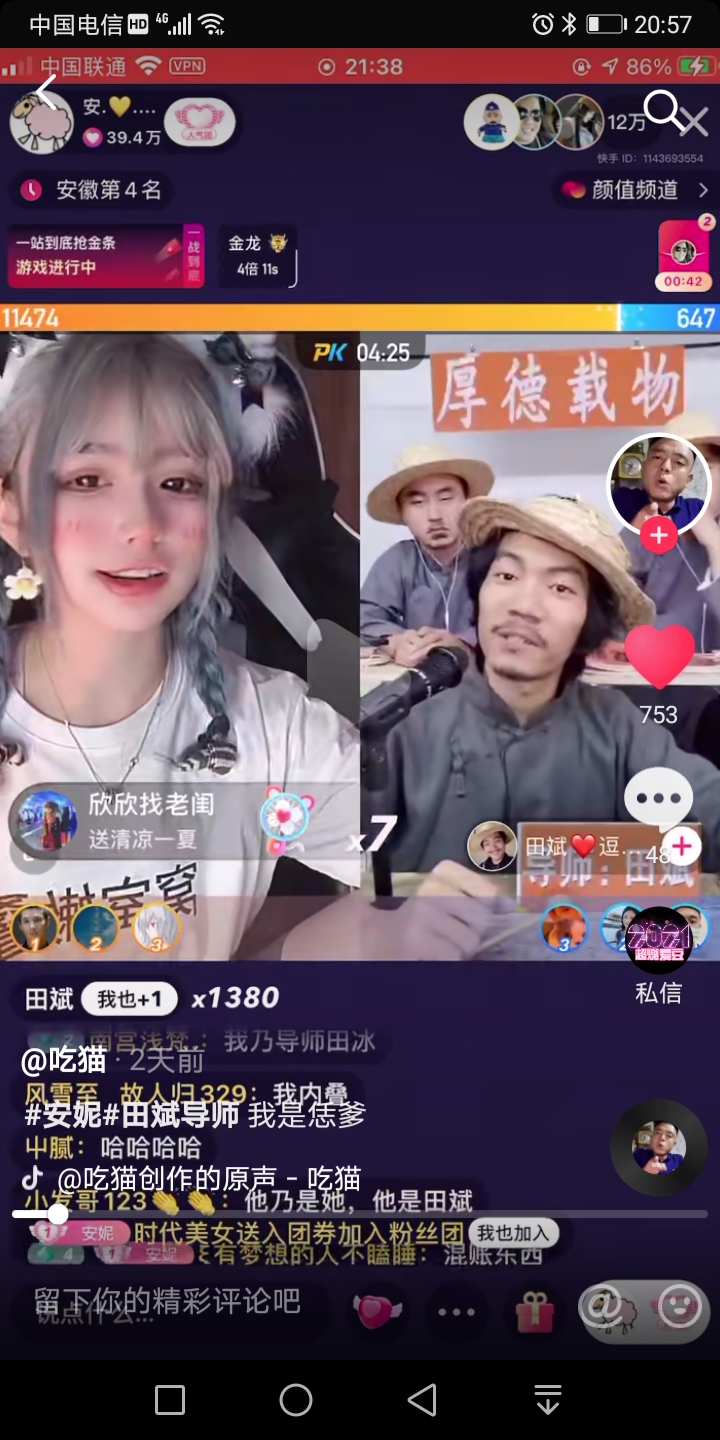Tap the video progress bar
Image resolution: width=720 pixels, height=1440 pixels.
point(360,1214)
